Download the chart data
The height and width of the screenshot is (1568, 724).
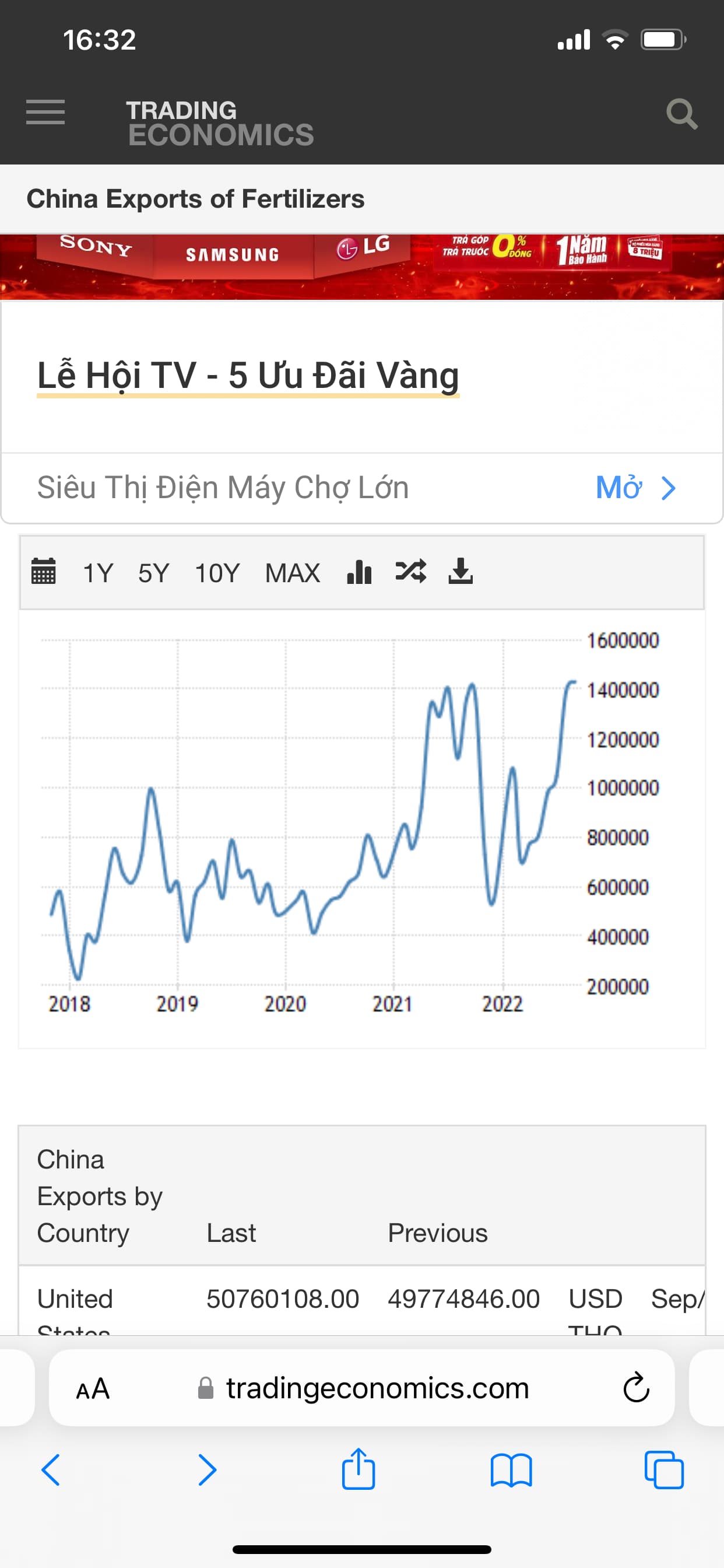[461, 572]
